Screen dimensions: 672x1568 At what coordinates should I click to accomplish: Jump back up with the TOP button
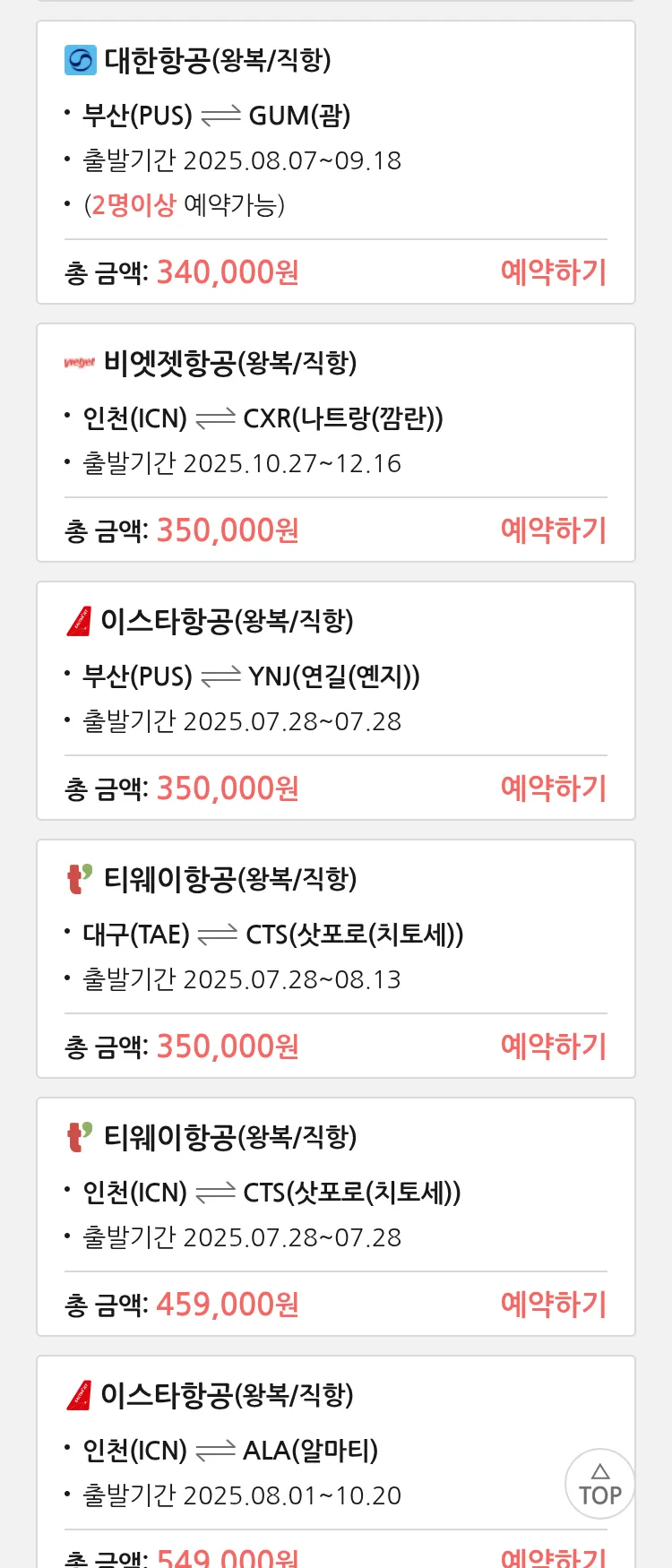(600, 1485)
